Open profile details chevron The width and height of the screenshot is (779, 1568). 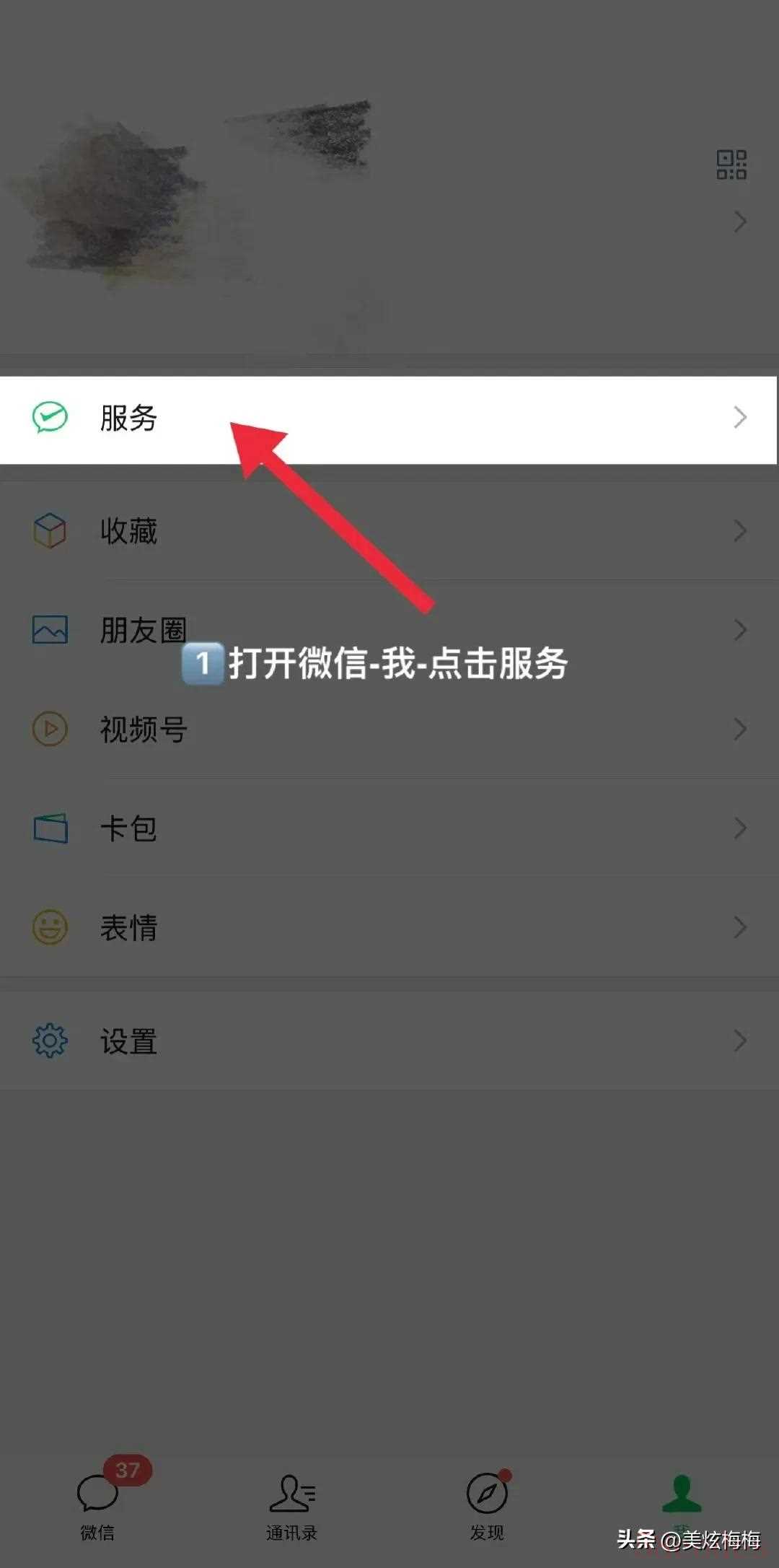(740, 222)
